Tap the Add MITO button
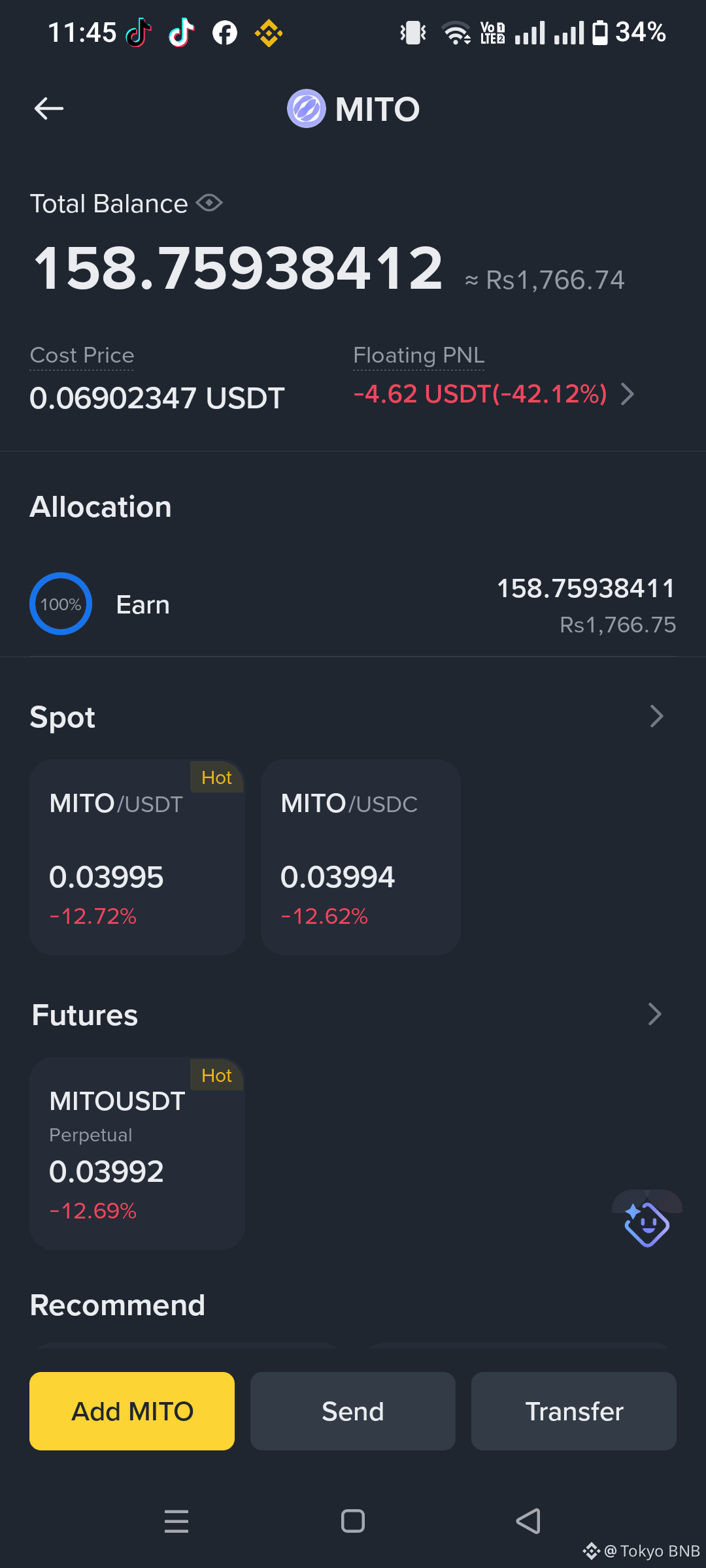The width and height of the screenshot is (706, 1568). click(x=132, y=1411)
